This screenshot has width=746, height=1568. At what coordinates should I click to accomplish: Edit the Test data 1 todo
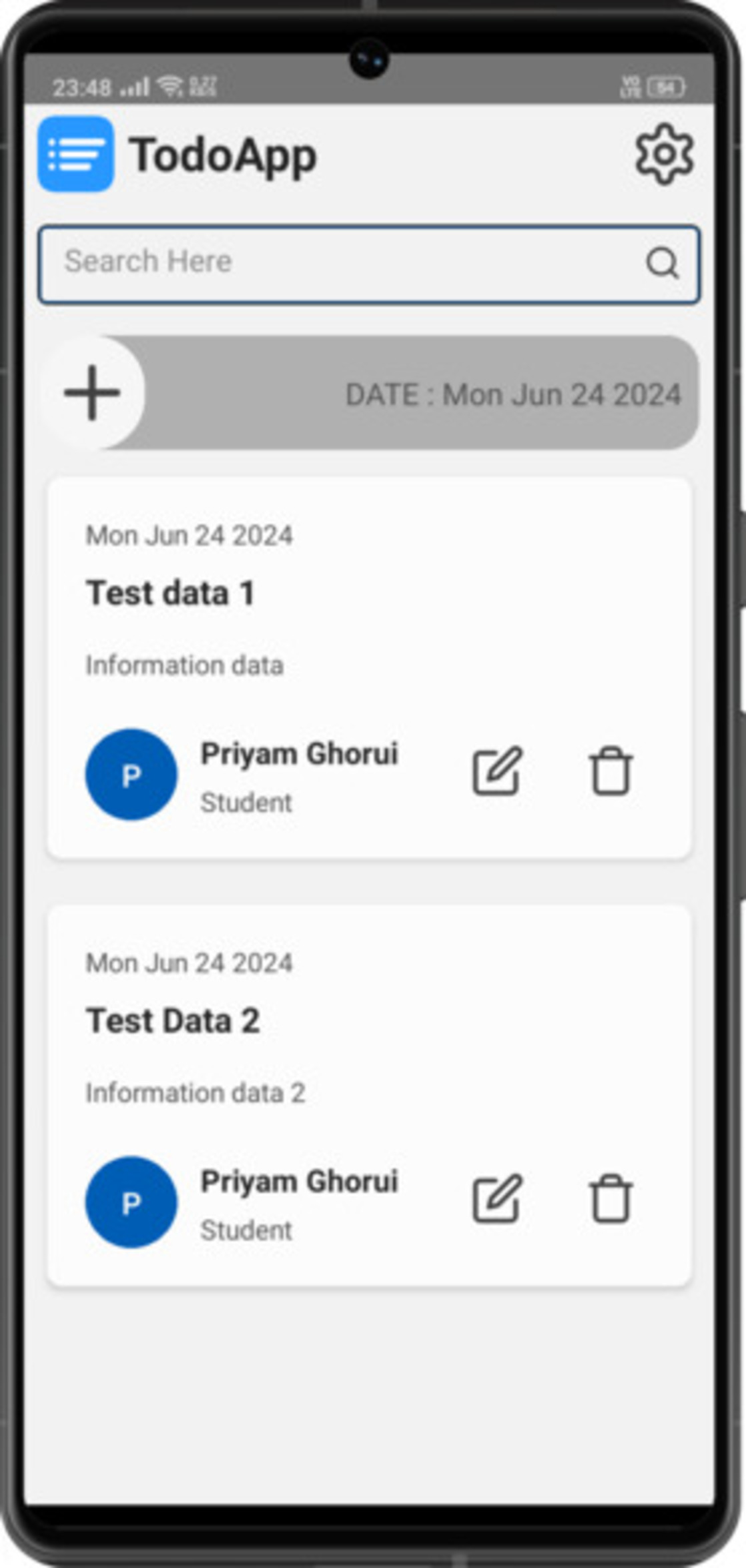pos(496,772)
